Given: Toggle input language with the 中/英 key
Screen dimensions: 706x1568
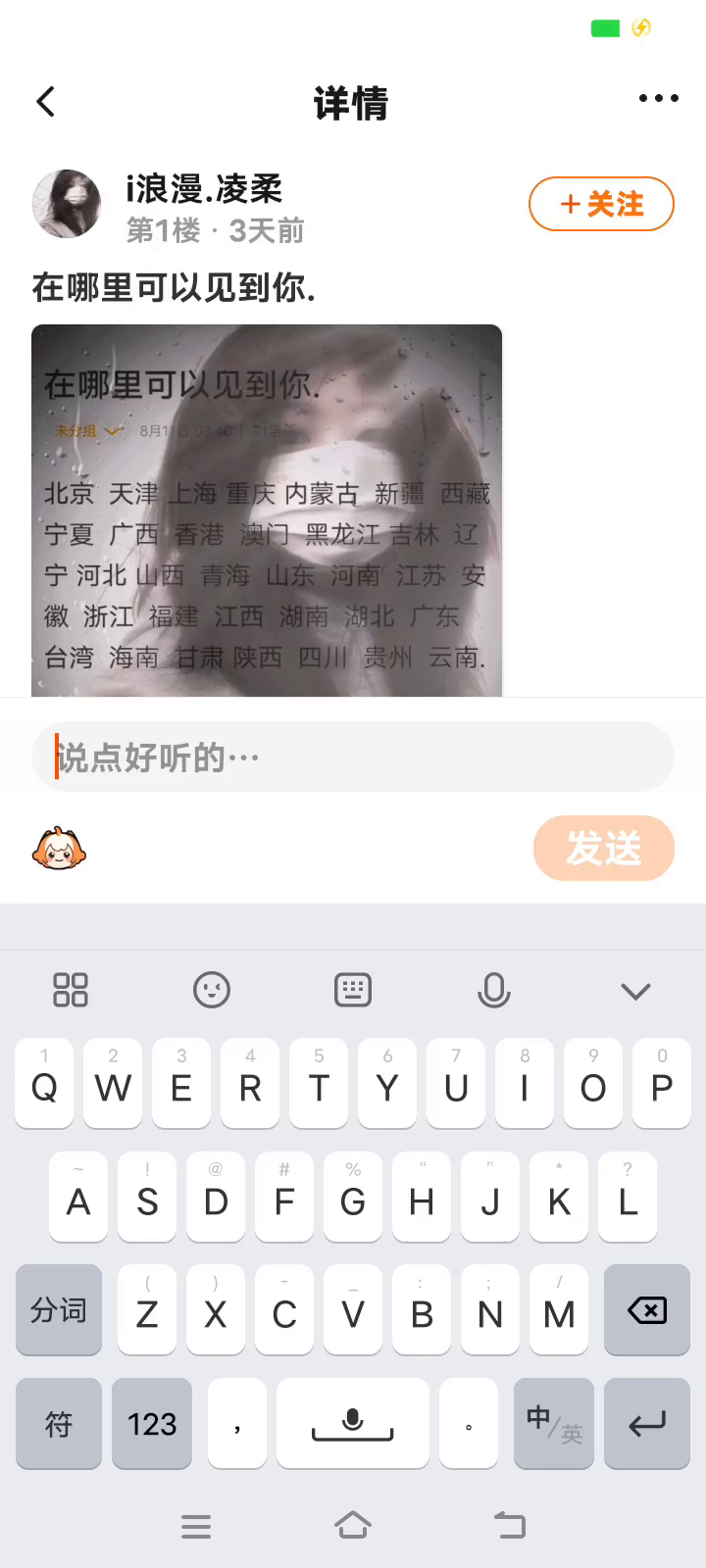Looking at the screenshot, I should click(554, 1423).
